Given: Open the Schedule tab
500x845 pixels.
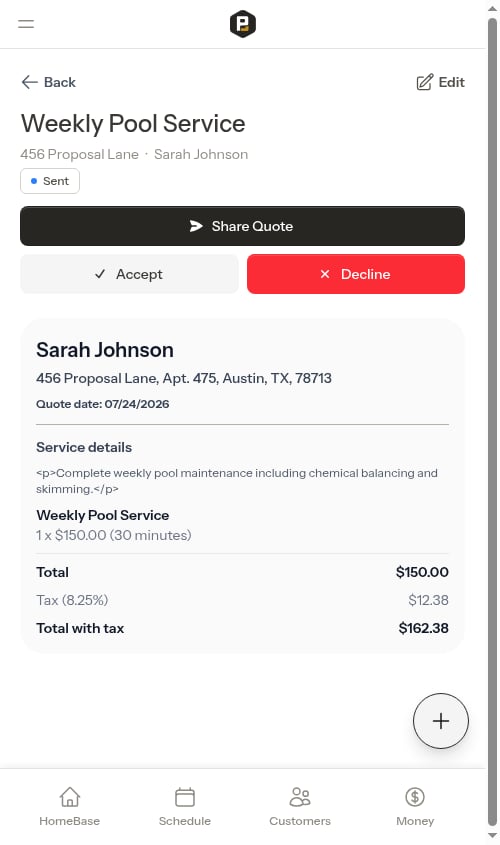Looking at the screenshot, I should point(185,806).
